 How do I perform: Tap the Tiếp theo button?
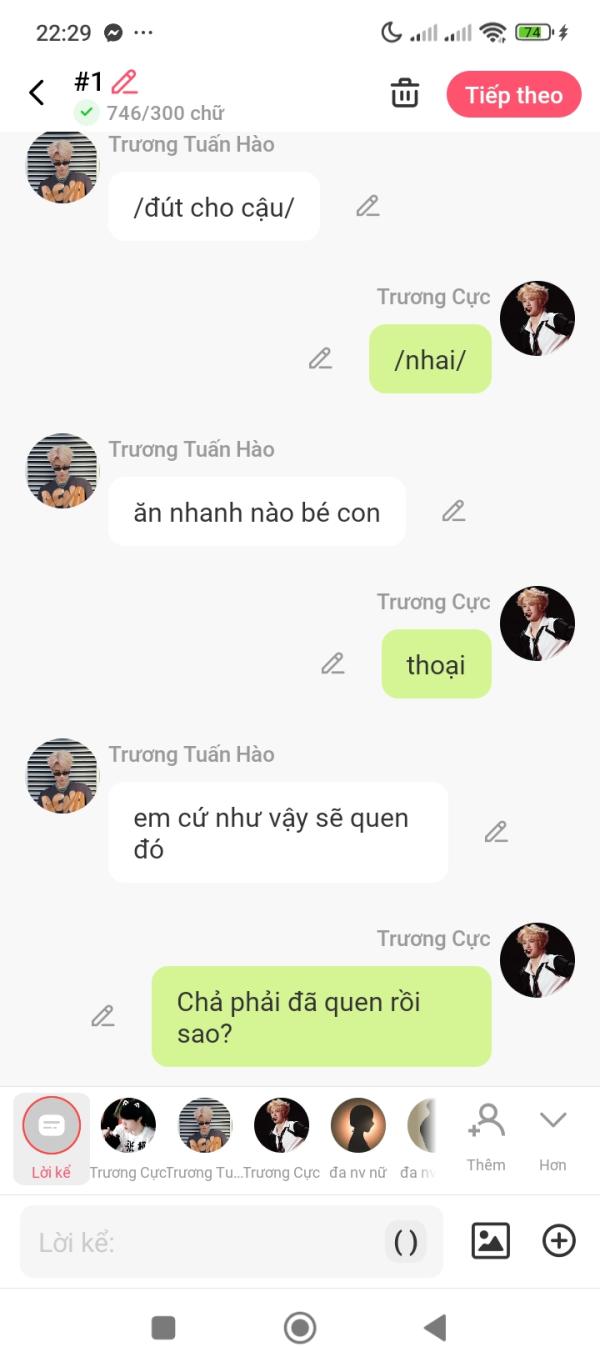(x=513, y=95)
